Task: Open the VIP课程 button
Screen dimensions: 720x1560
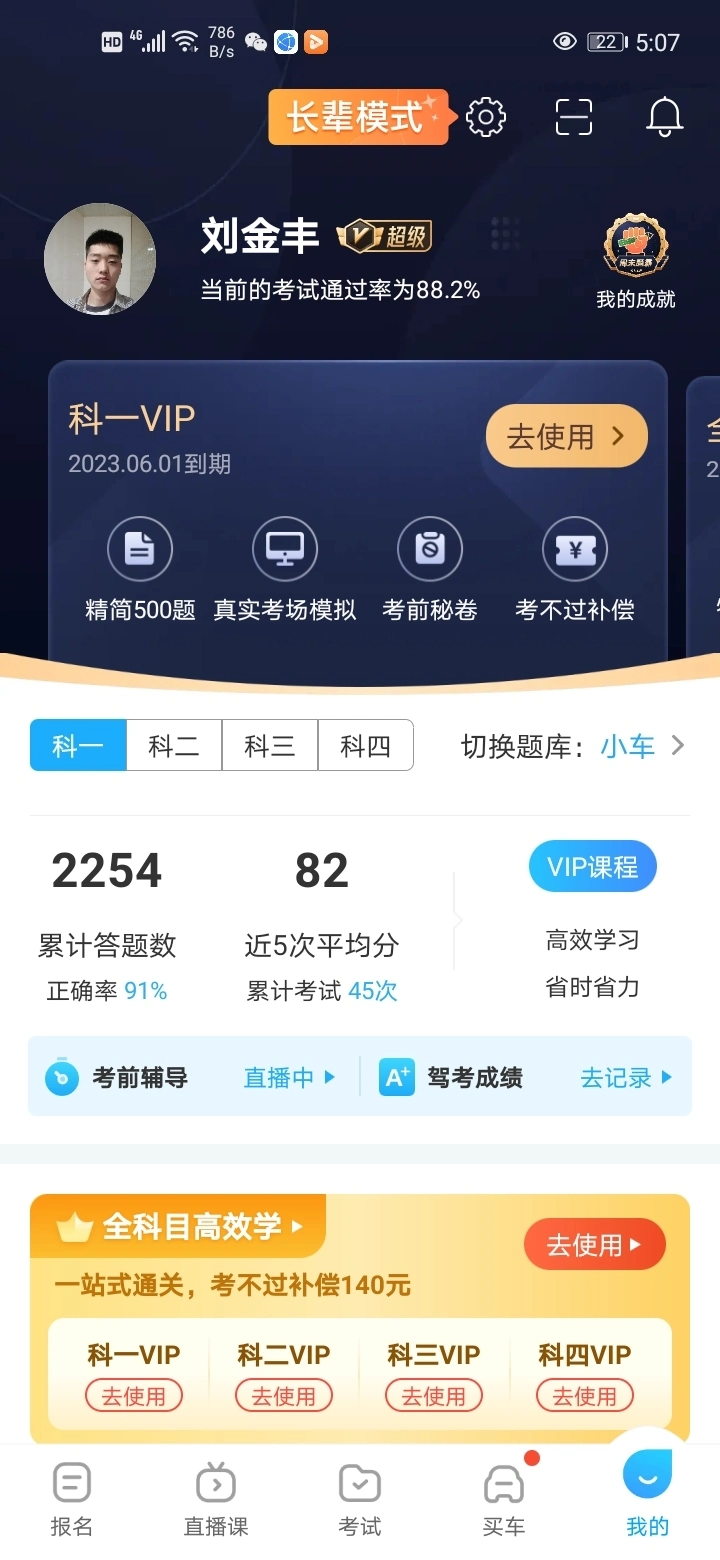Action: 592,866
